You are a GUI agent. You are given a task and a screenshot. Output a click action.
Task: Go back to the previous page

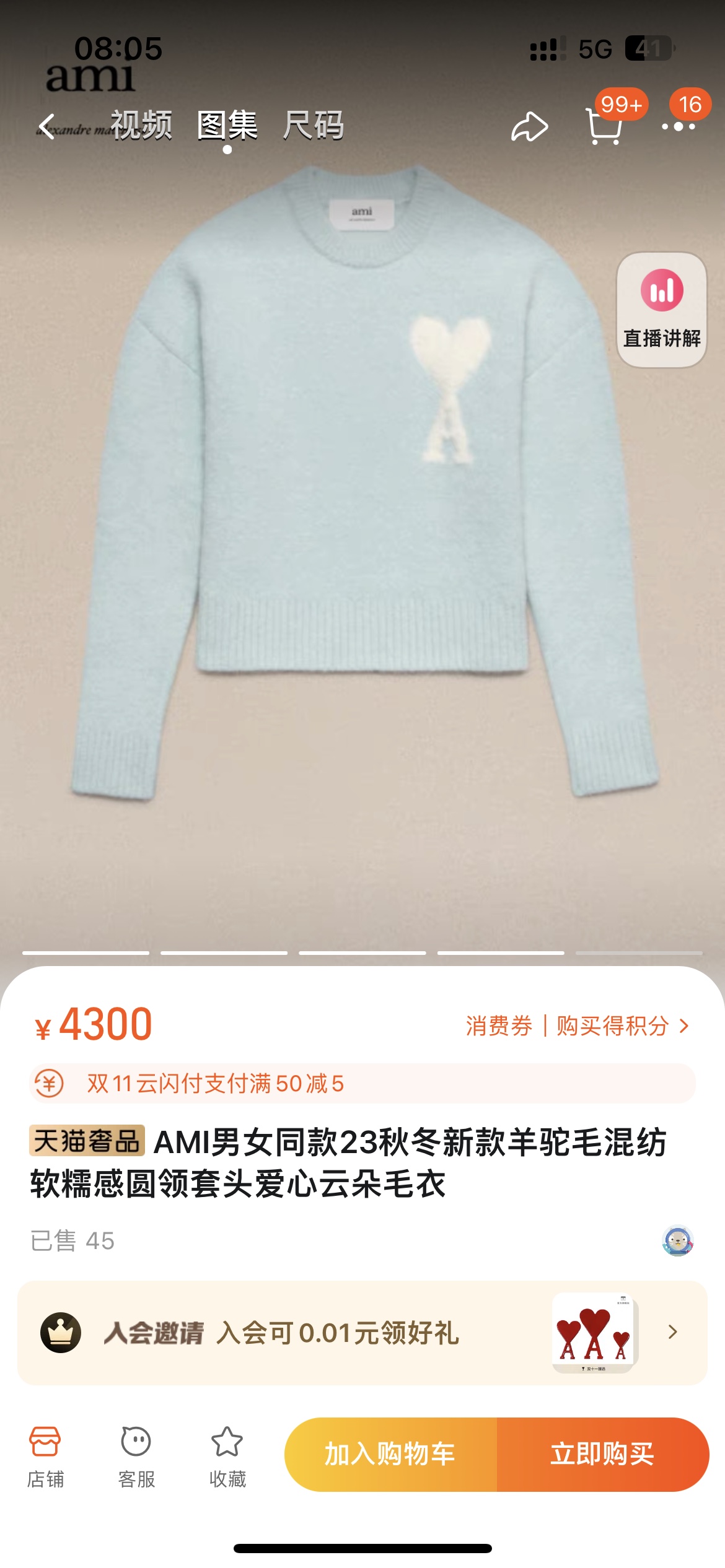(x=47, y=126)
